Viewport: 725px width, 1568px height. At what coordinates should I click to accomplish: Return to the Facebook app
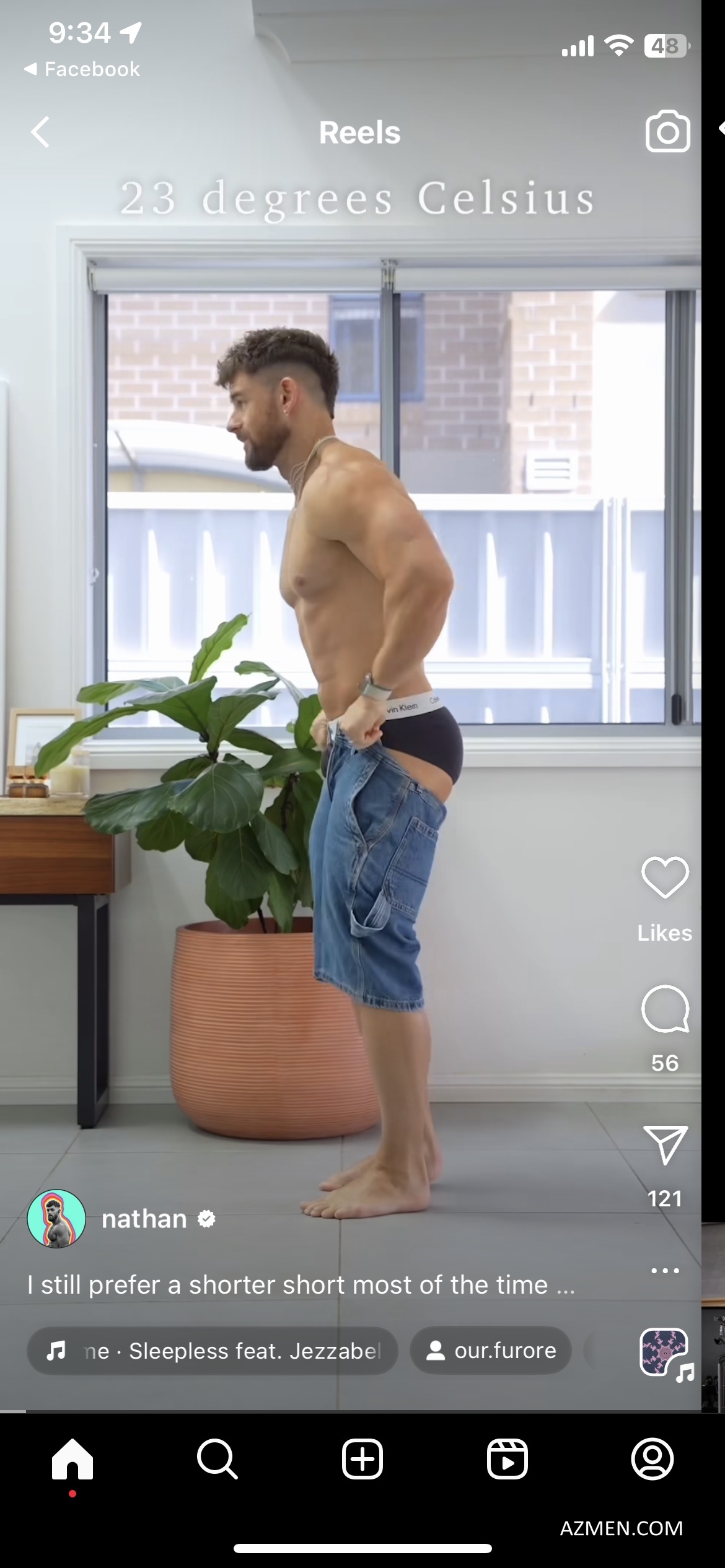pyautogui.click(x=82, y=69)
